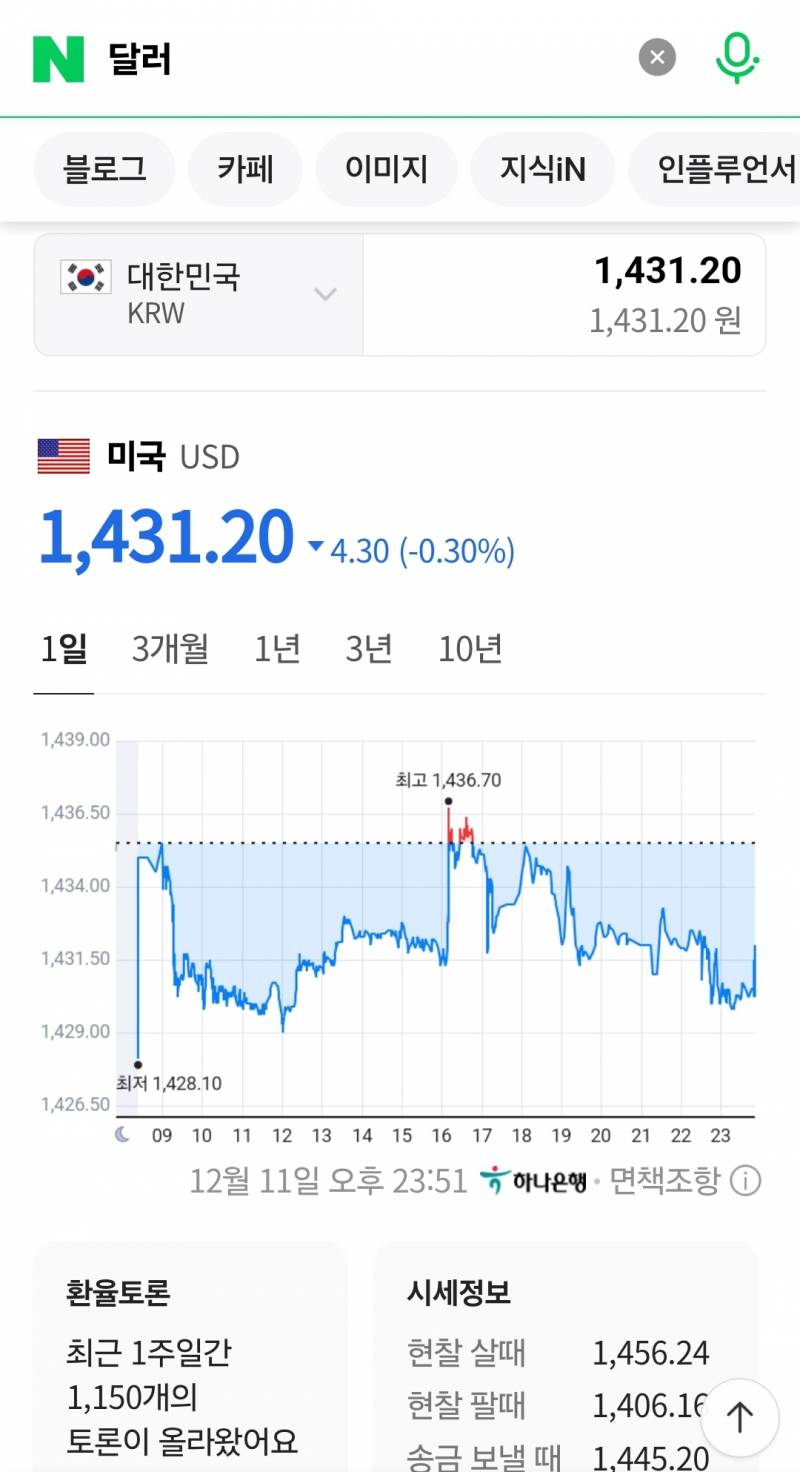Select the 카페 chip
This screenshot has width=800, height=1472.
click(x=245, y=169)
